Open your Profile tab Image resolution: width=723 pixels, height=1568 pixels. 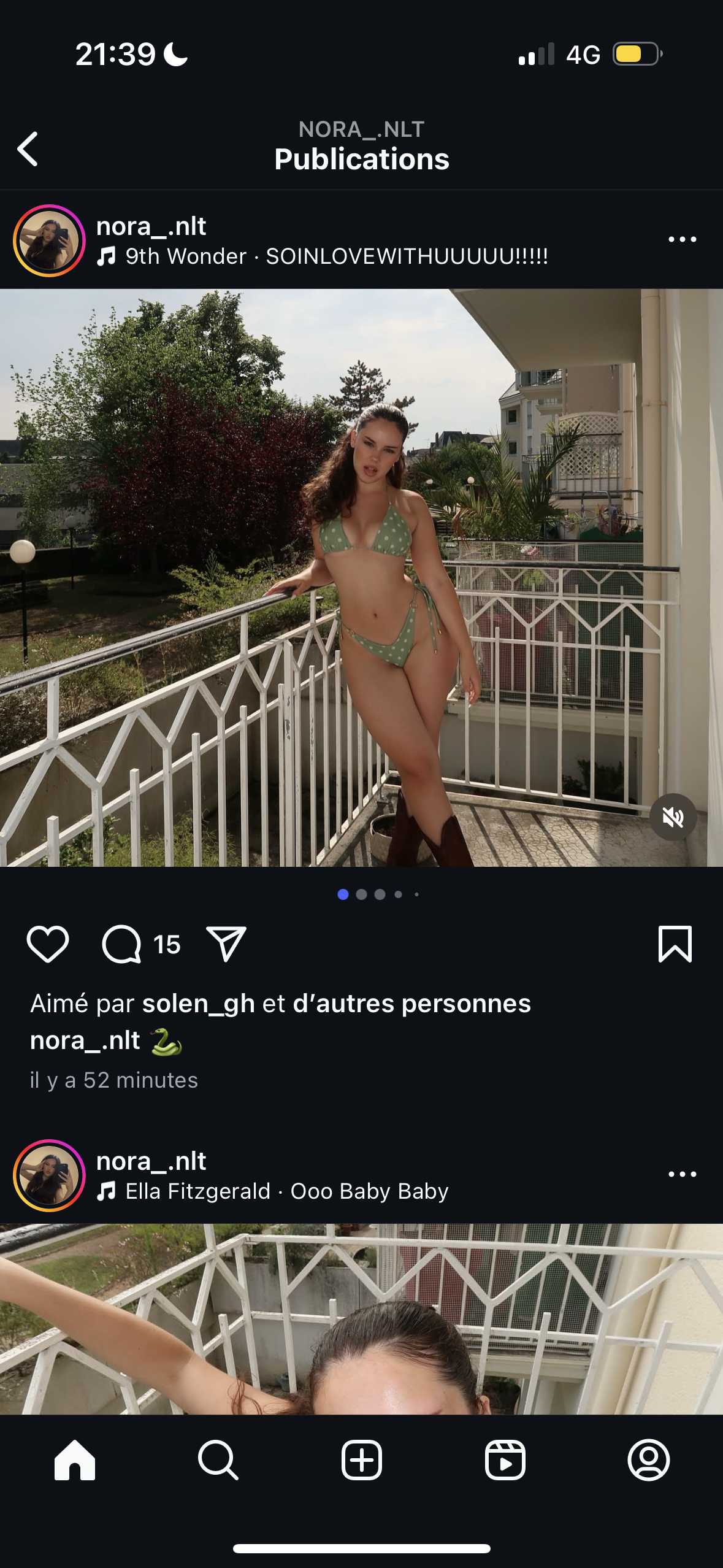649,1460
